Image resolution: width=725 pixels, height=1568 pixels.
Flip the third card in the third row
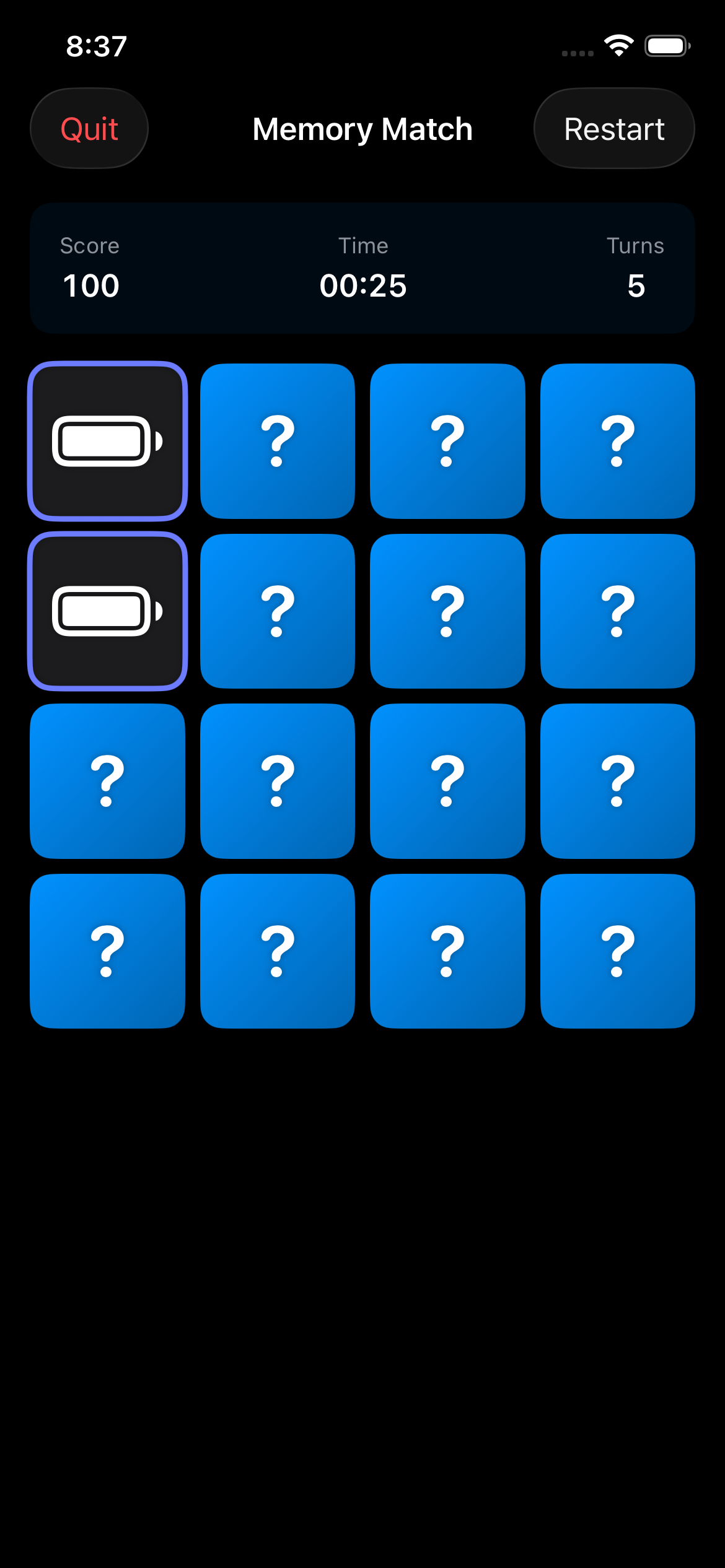point(448,782)
